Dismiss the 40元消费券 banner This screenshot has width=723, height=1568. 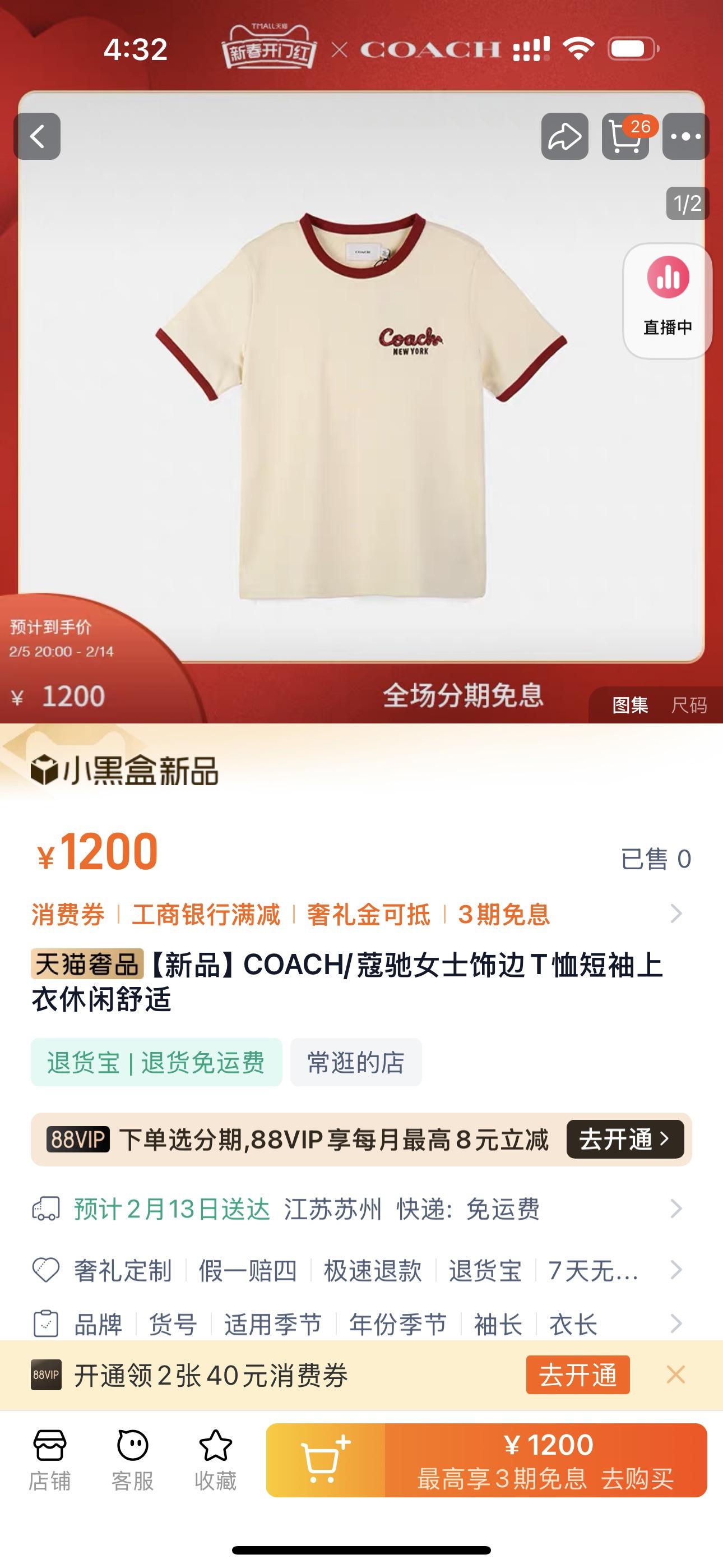(x=675, y=1375)
